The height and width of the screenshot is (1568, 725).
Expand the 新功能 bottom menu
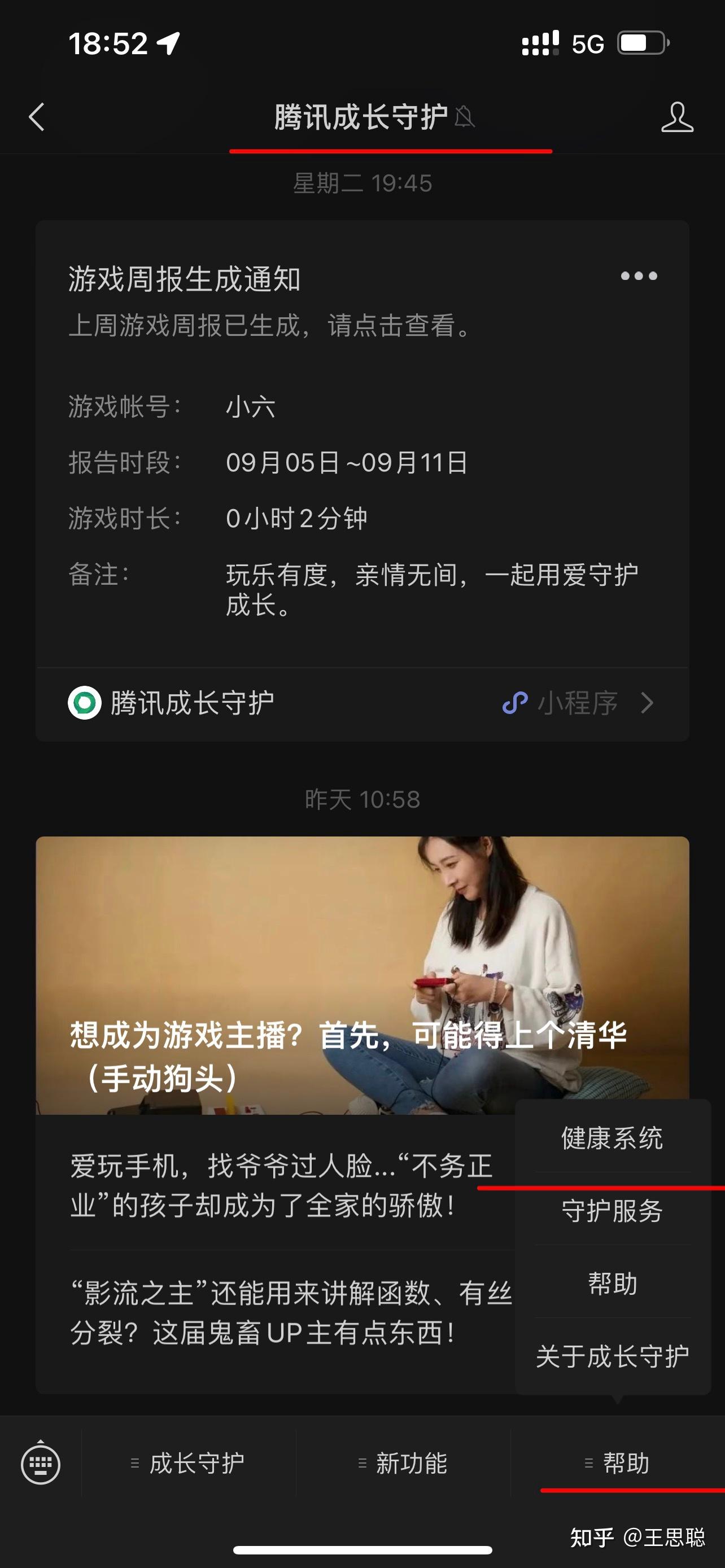pos(403,1464)
